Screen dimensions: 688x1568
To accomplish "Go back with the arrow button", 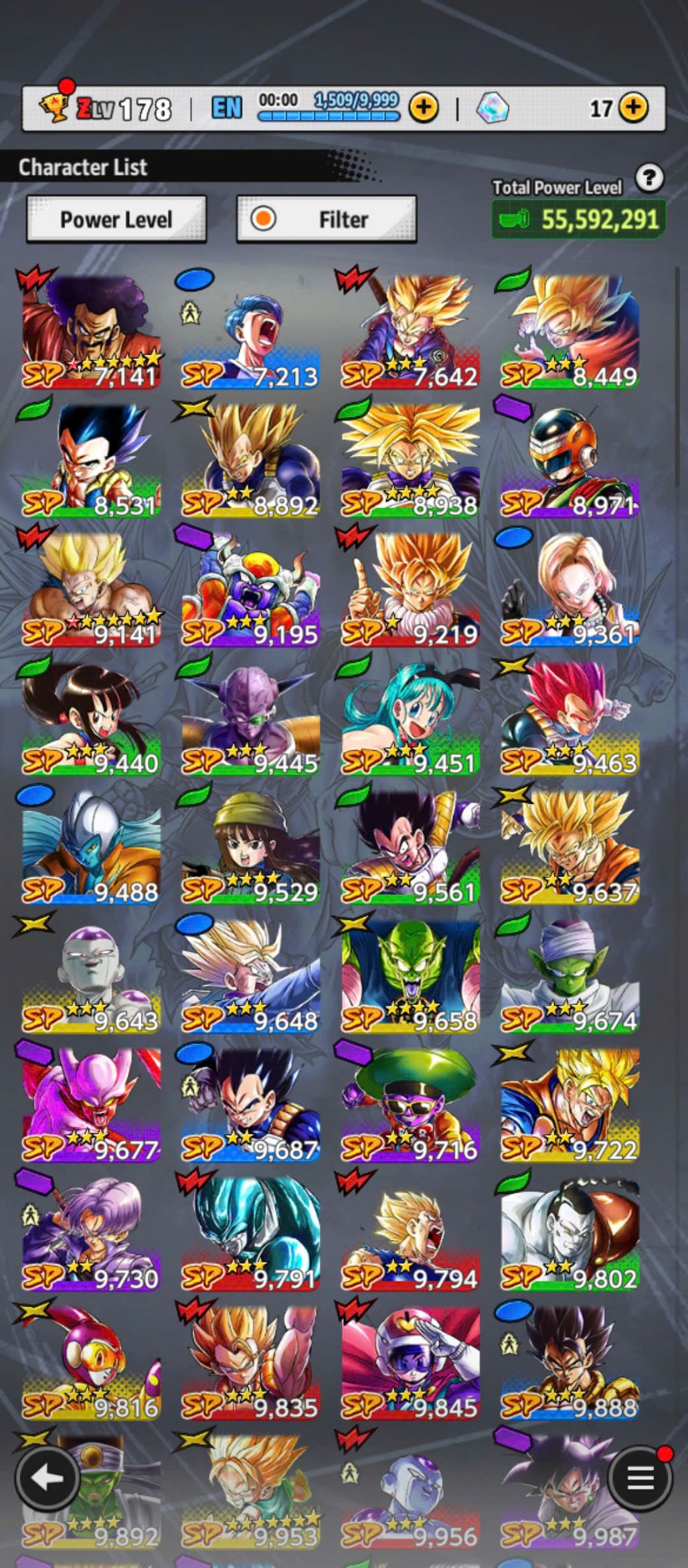I will coord(46,1477).
